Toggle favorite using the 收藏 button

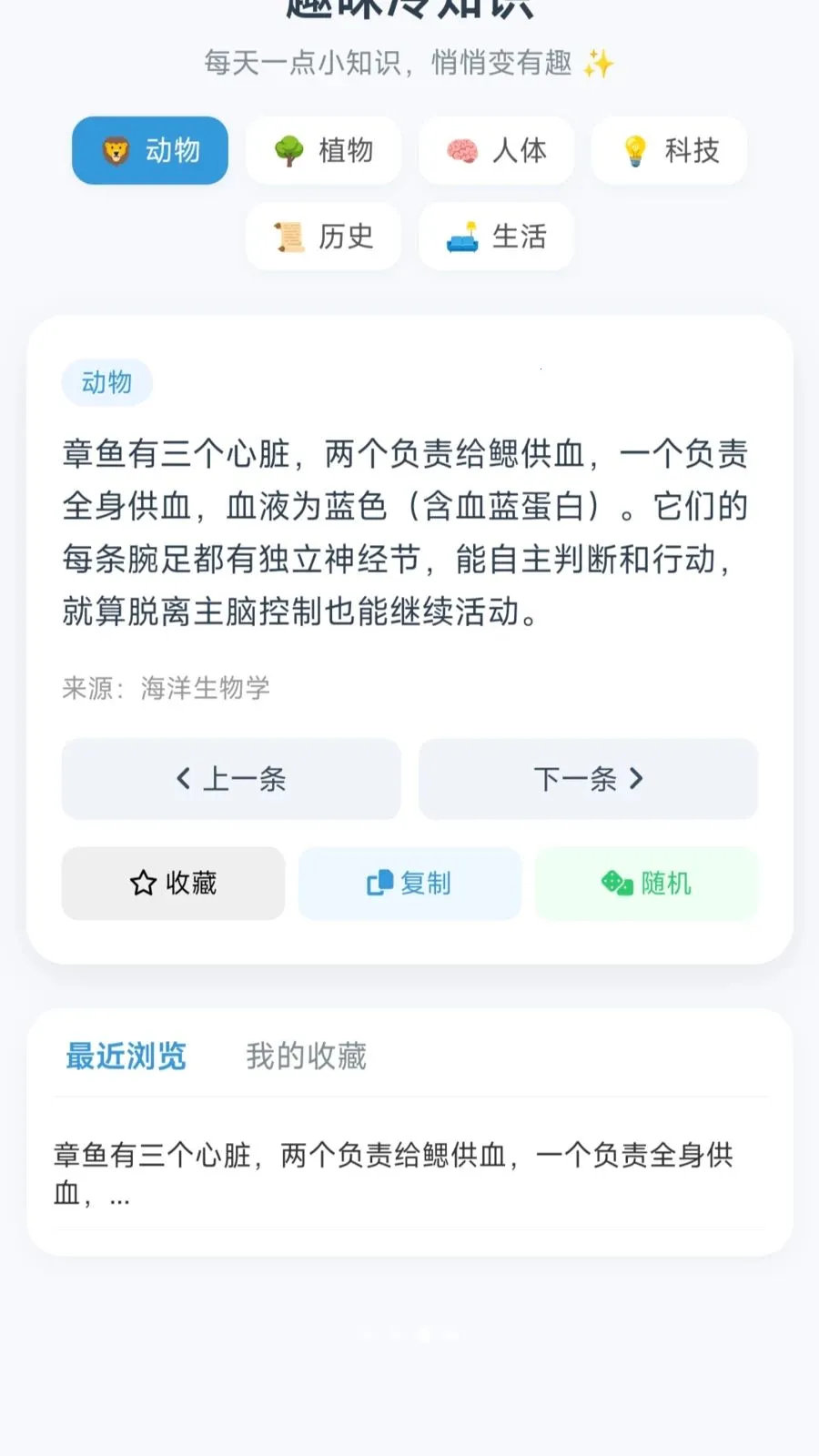[173, 883]
